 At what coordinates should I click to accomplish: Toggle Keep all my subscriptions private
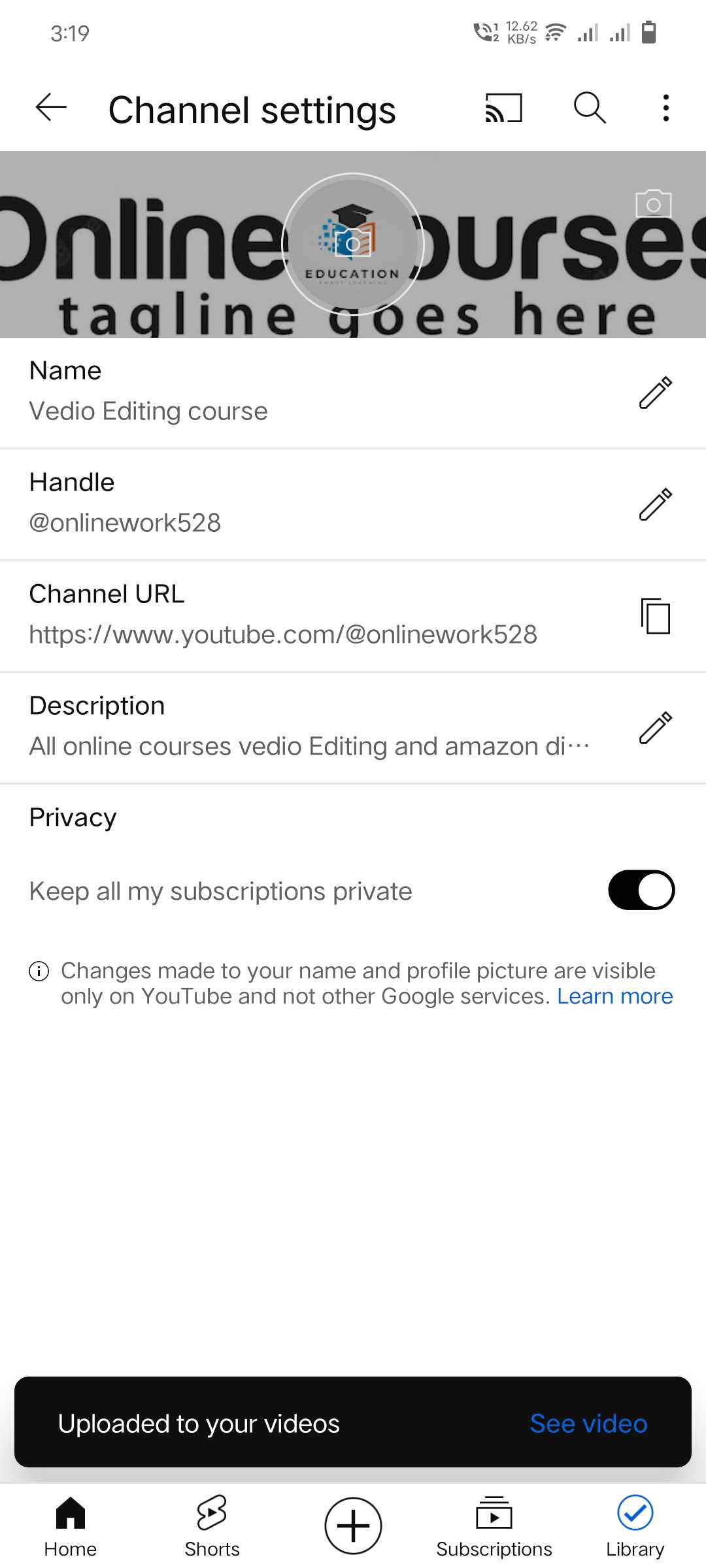tap(641, 890)
